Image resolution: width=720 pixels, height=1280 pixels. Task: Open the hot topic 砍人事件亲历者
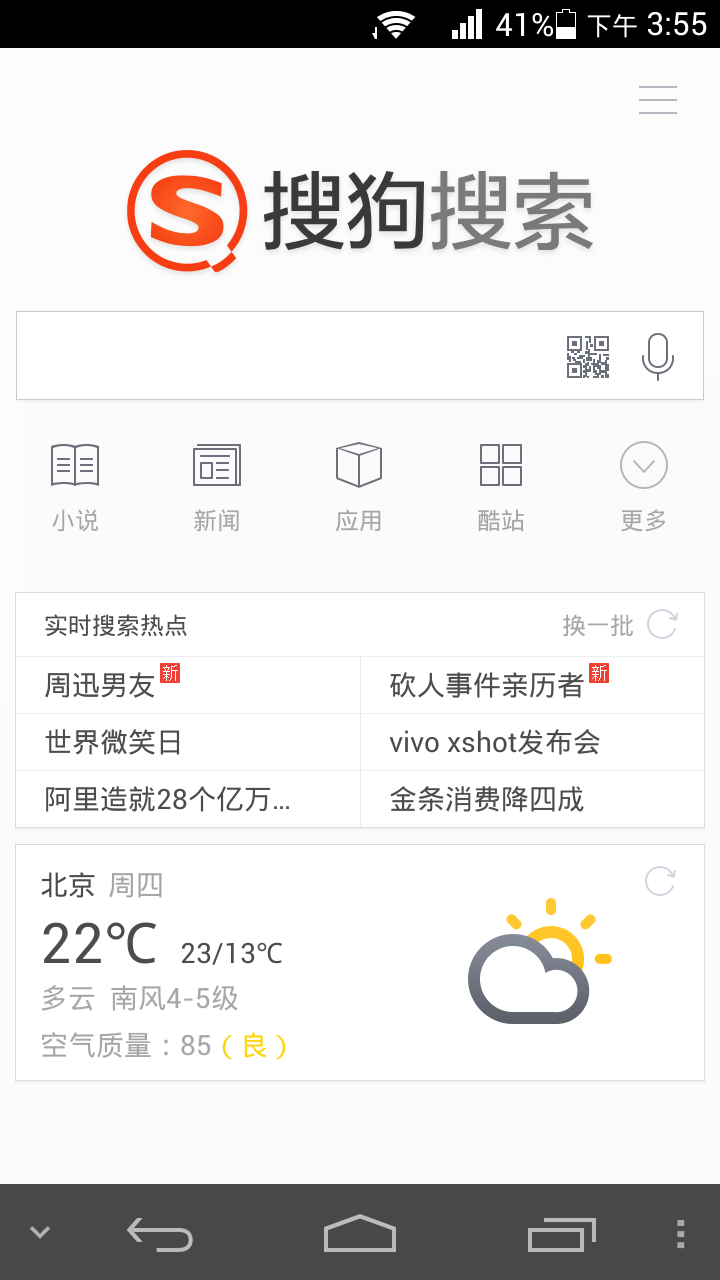487,685
